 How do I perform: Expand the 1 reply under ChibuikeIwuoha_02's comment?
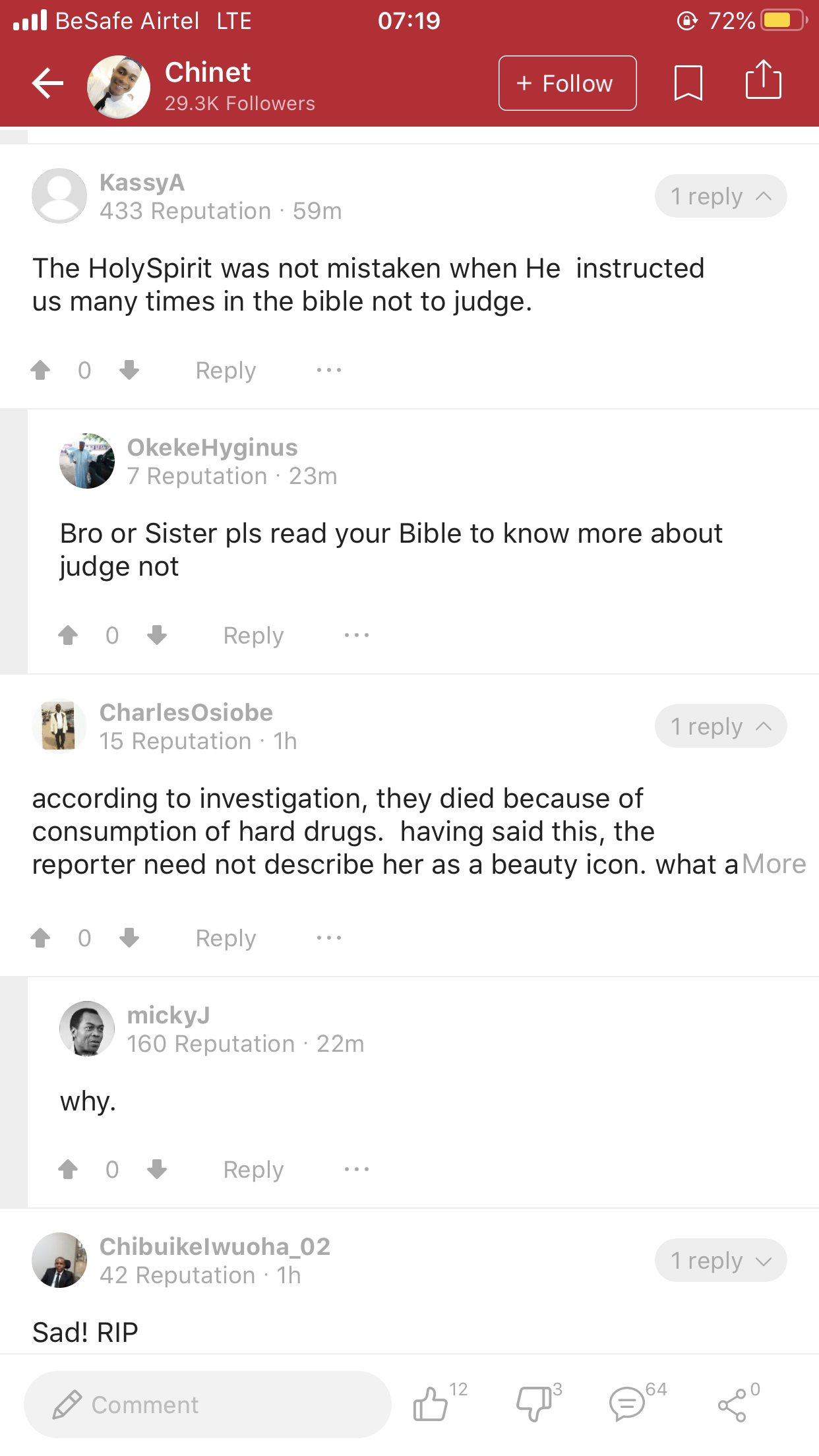pos(720,1261)
